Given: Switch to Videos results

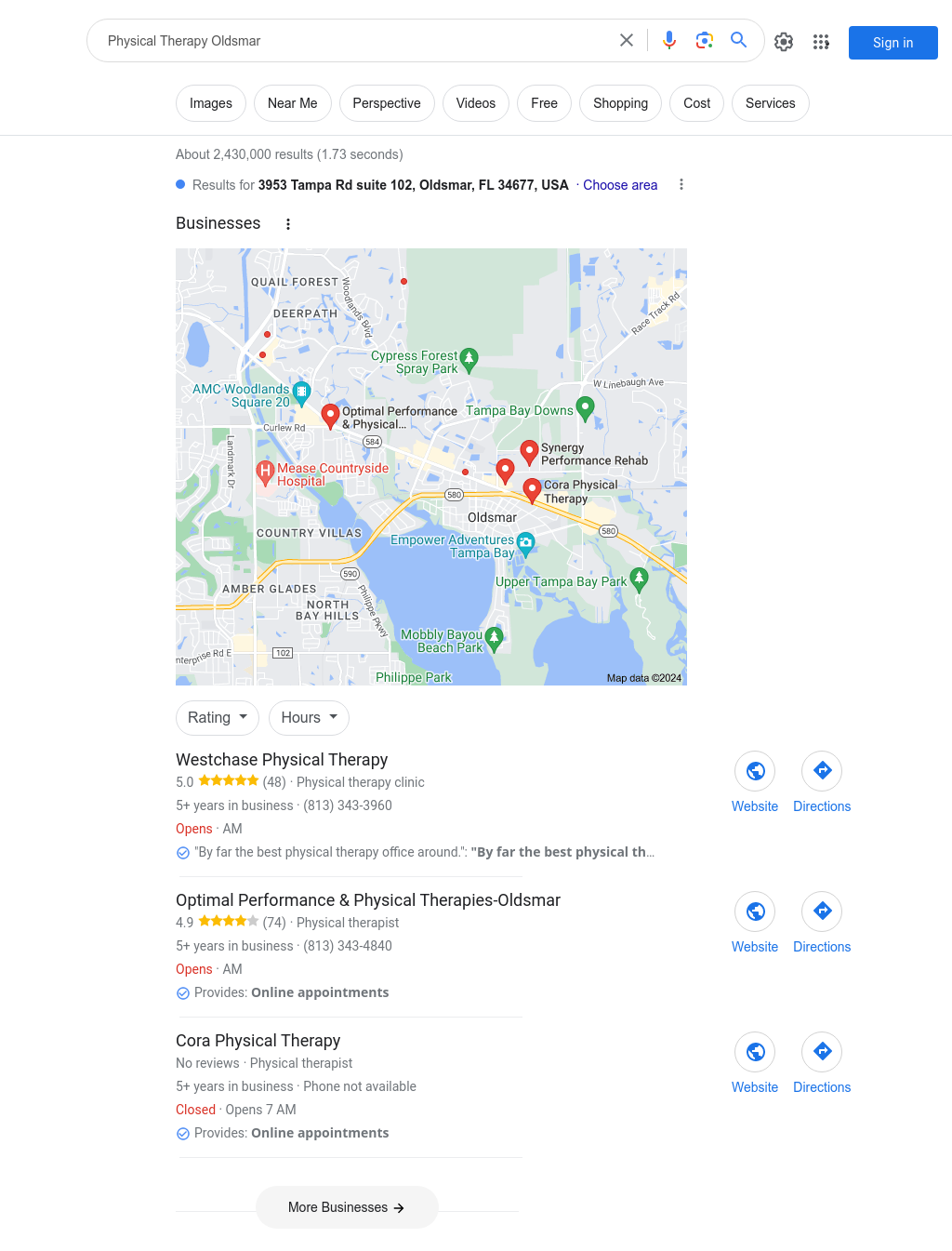Looking at the screenshot, I should click(x=475, y=103).
